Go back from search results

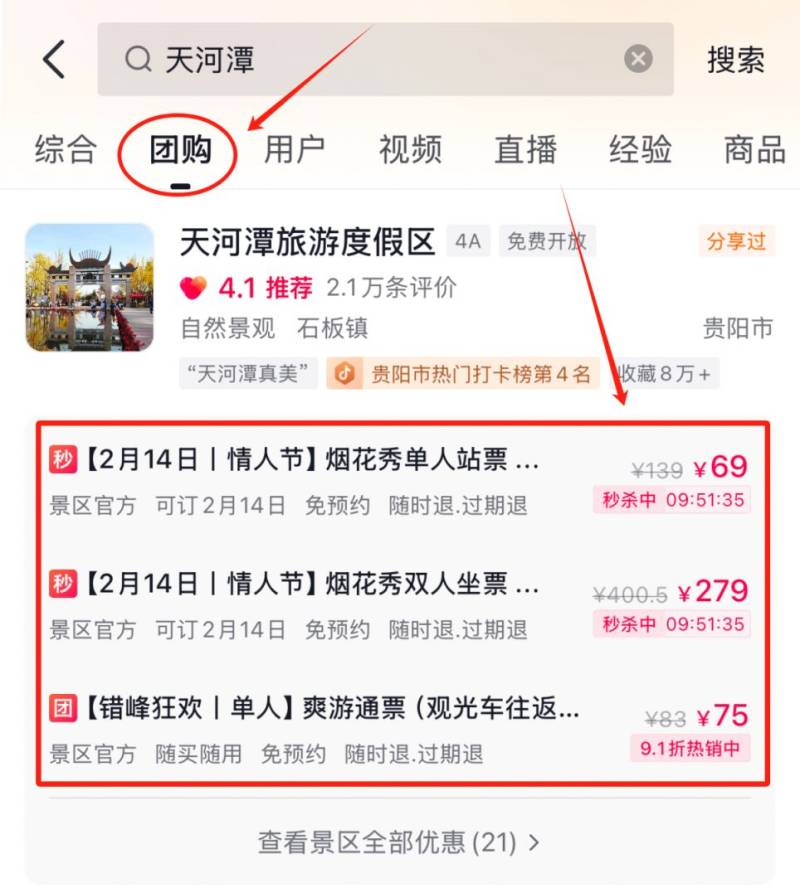click(54, 60)
